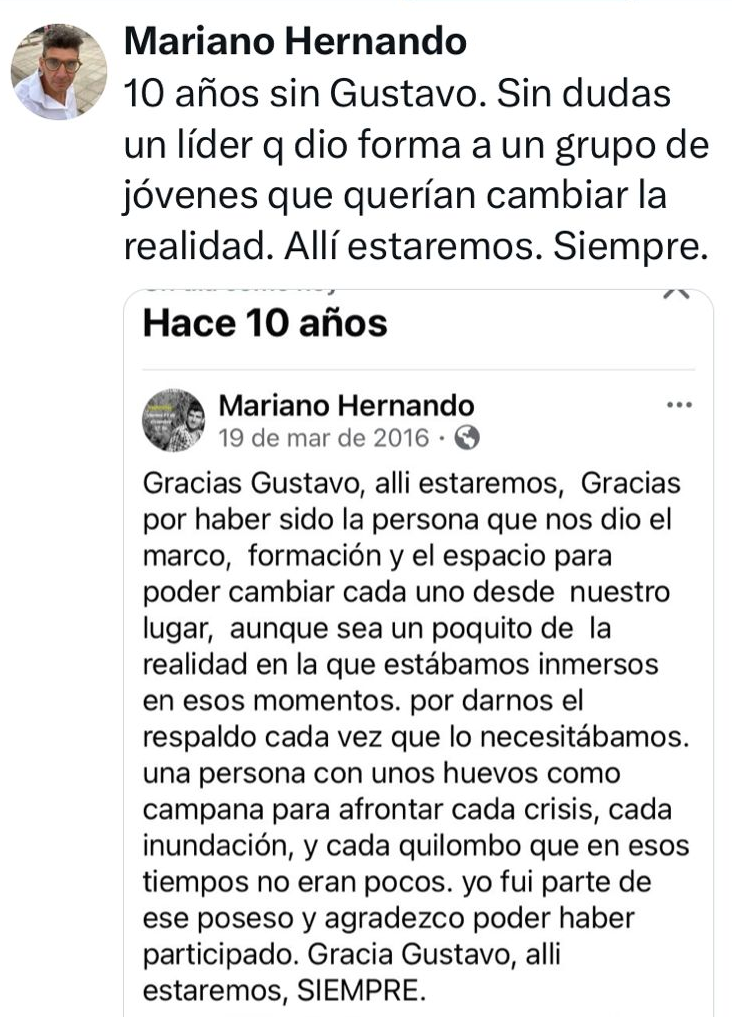Open Mariano Hernando's profile picture
This screenshot has height=1017, width=739.
tap(59, 72)
